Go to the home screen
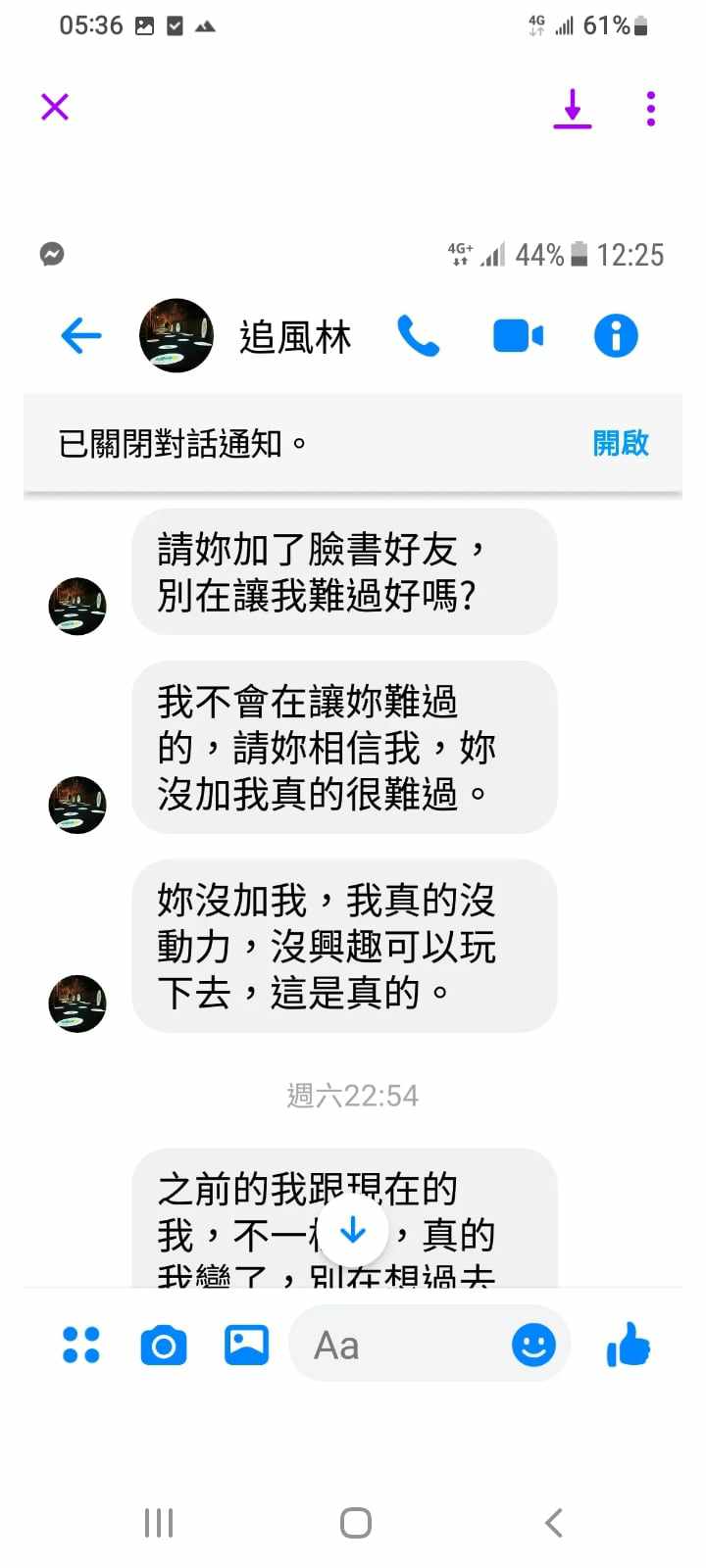The image size is (706, 1568). tap(355, 1522)
